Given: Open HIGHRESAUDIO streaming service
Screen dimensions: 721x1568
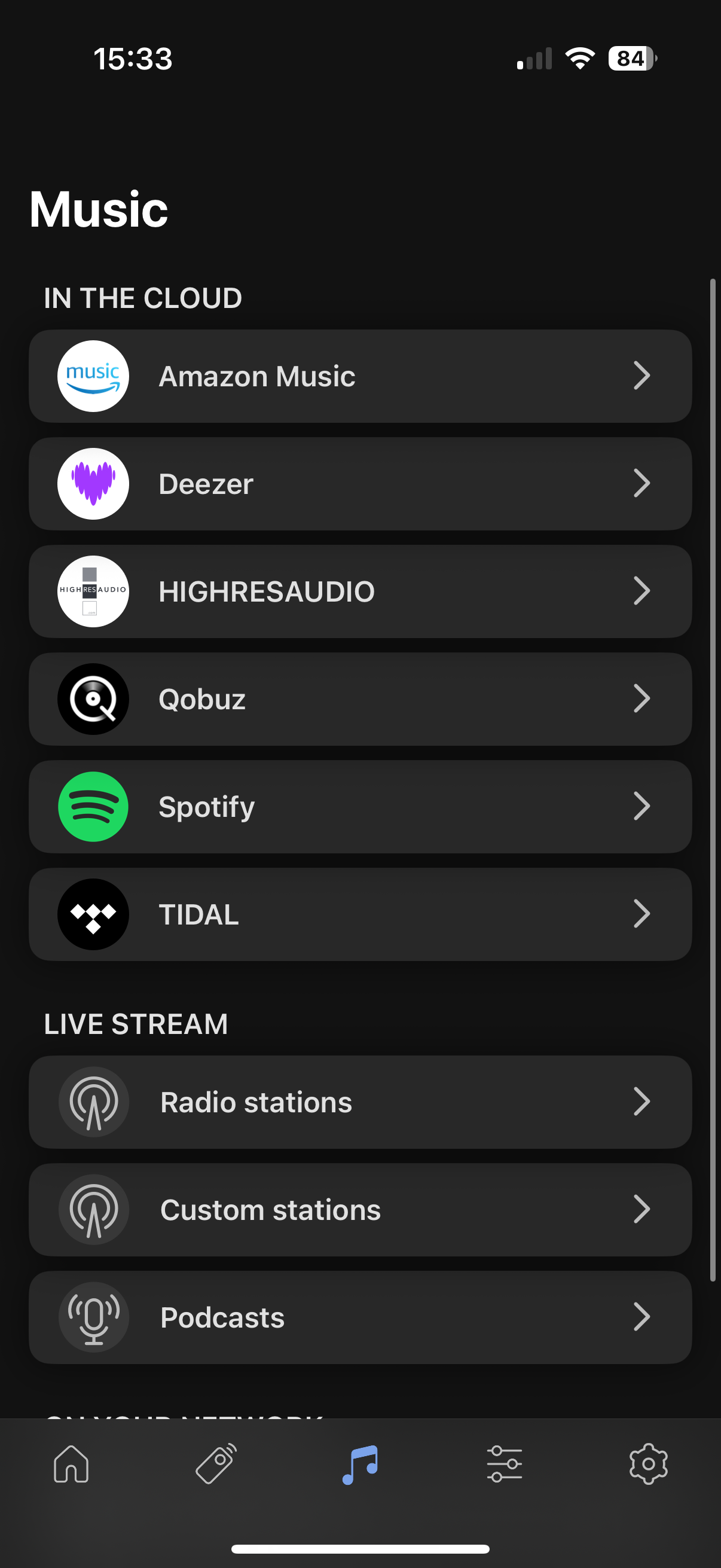Looking at the screenshot, I should click(x=360, y=591).
